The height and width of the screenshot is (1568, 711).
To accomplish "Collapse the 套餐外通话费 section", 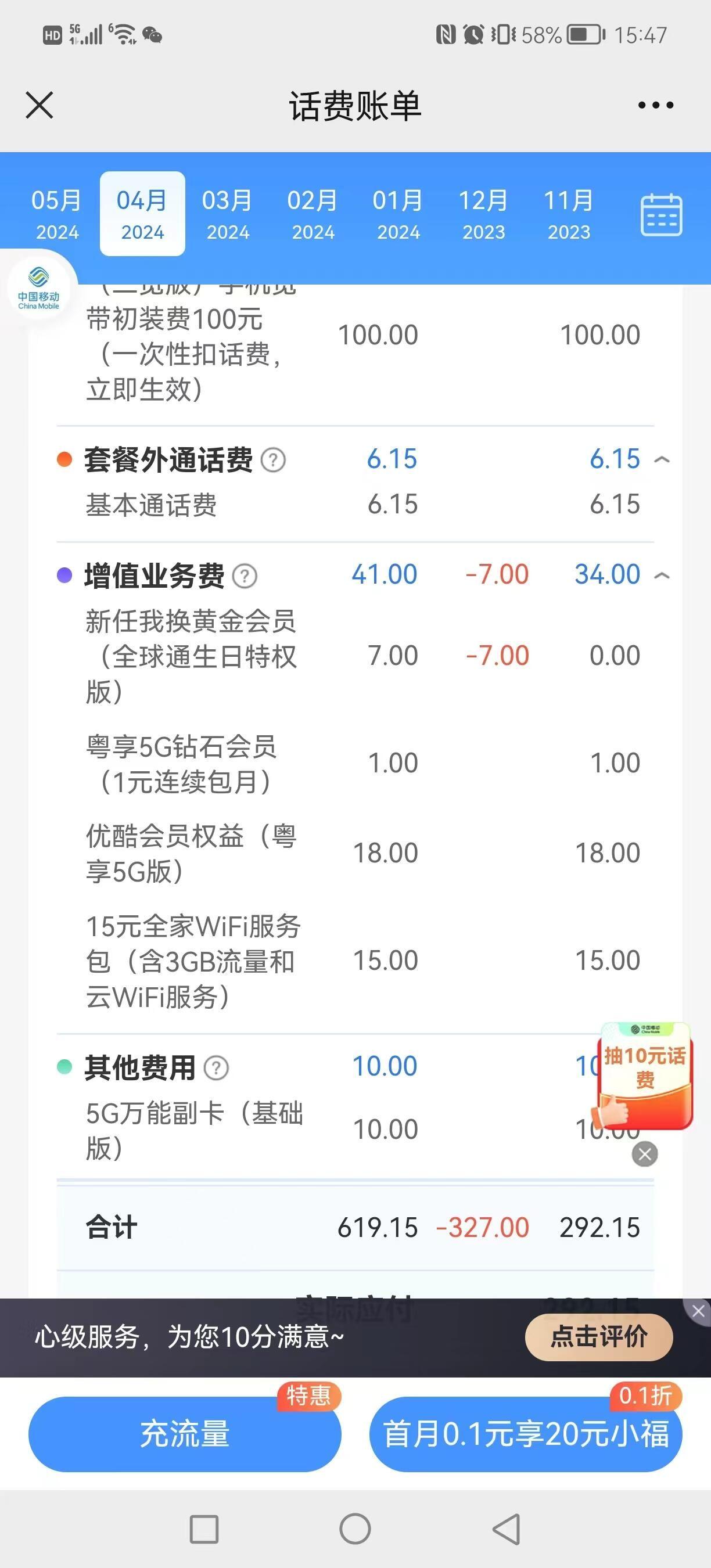I will pos(662,460).
